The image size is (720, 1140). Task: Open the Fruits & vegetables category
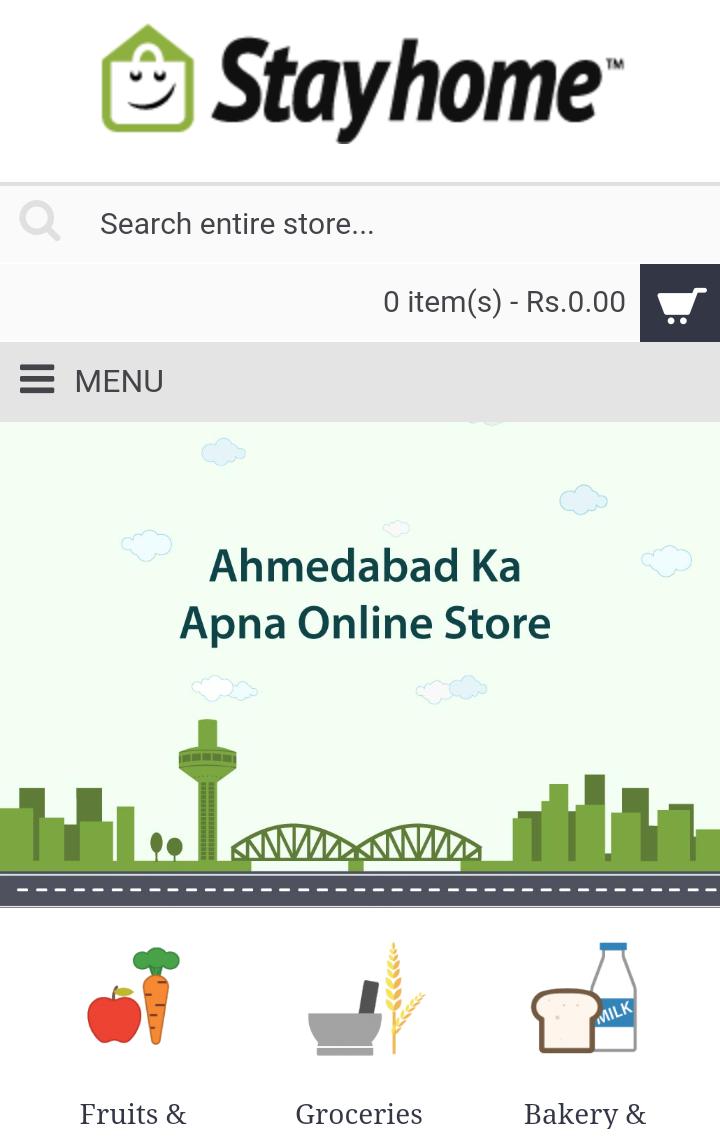click(x=133, y=1030)
